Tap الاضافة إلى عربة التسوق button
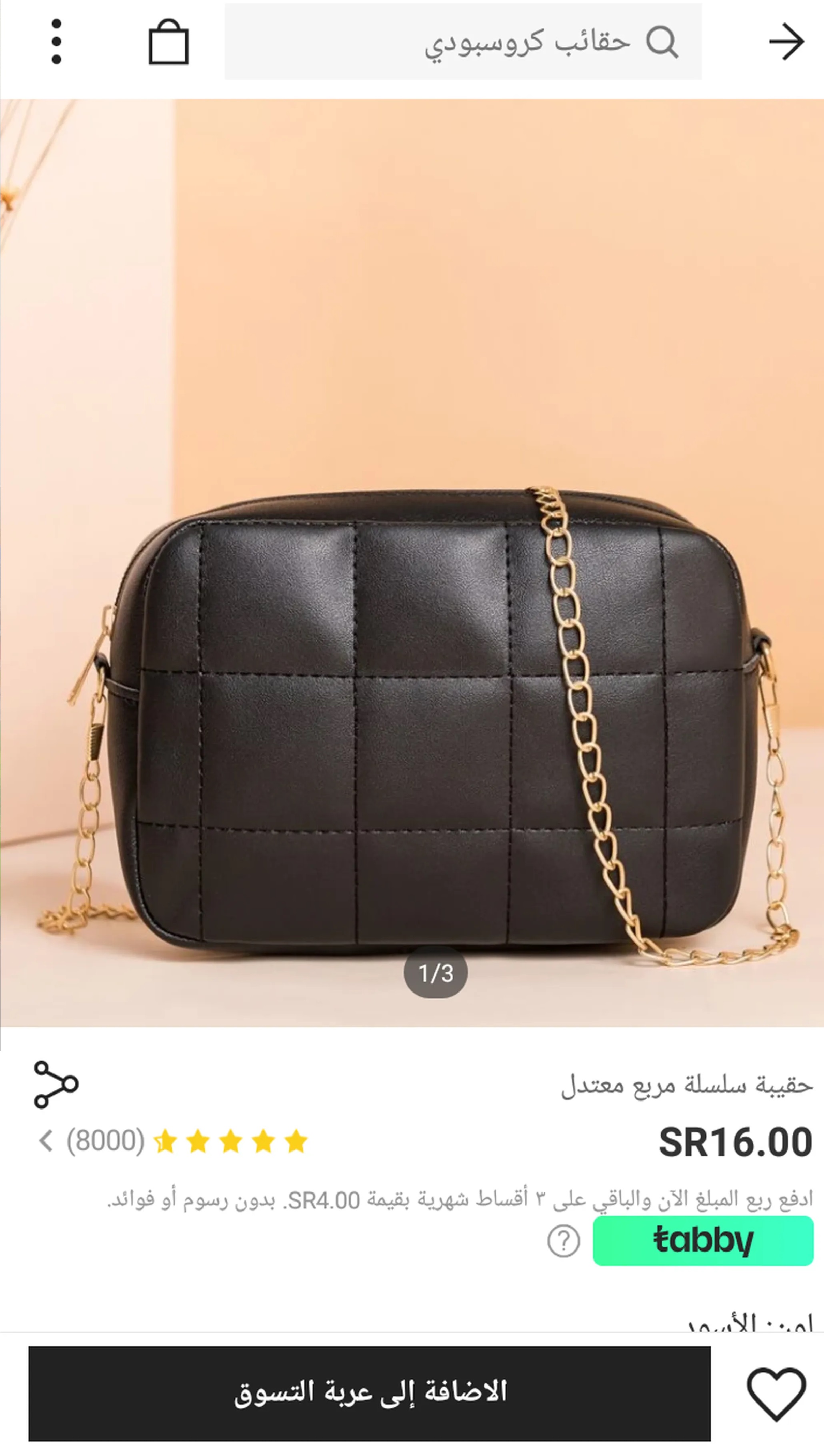This screenshot has height=1456, width=824. coord(370,1393)
